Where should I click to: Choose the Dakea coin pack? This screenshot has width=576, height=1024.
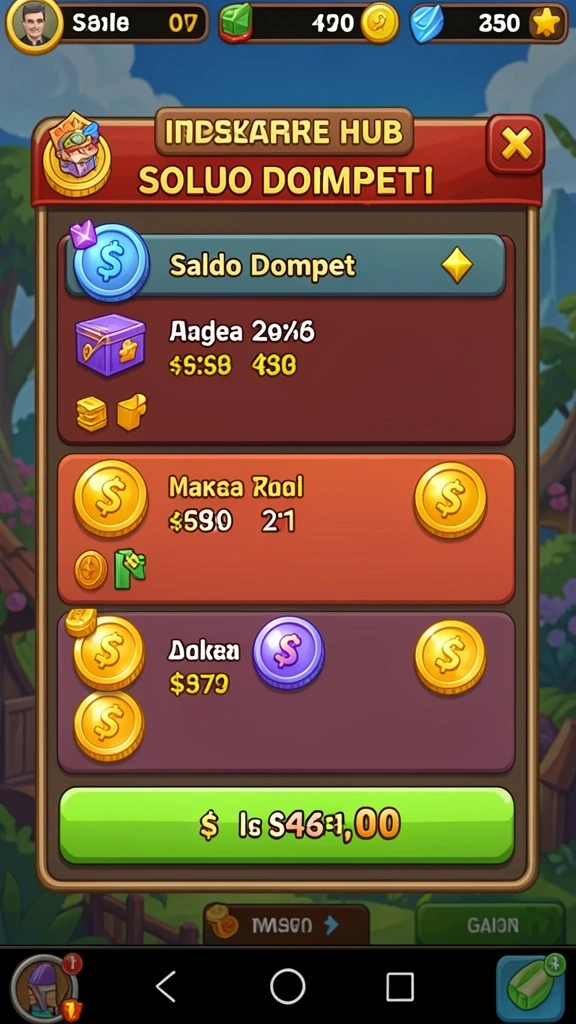(286, 692)
